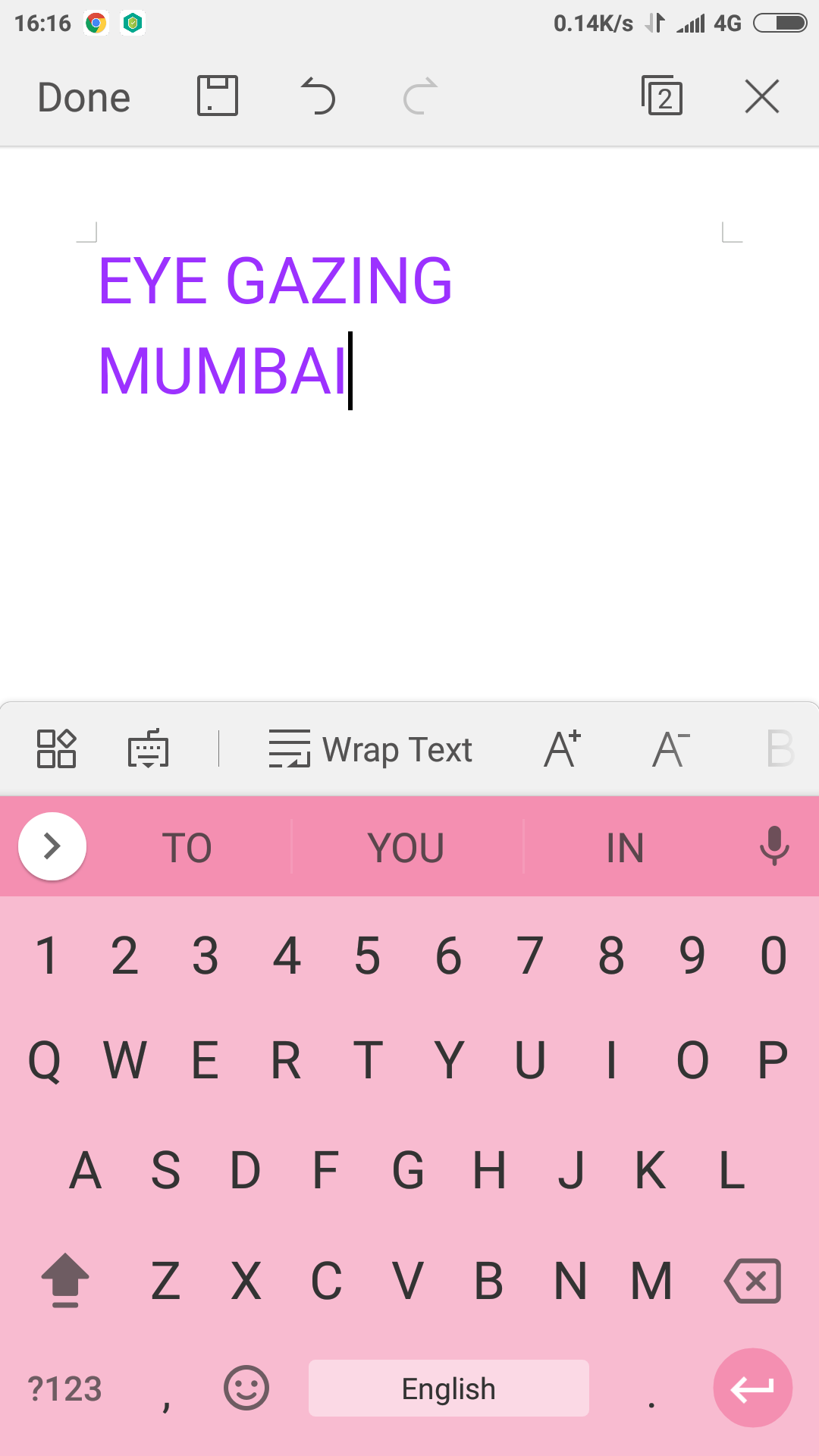819x1456 pixels.
Task: Hide the keyboard using the toolbar icon
Action: pos(148,749)
